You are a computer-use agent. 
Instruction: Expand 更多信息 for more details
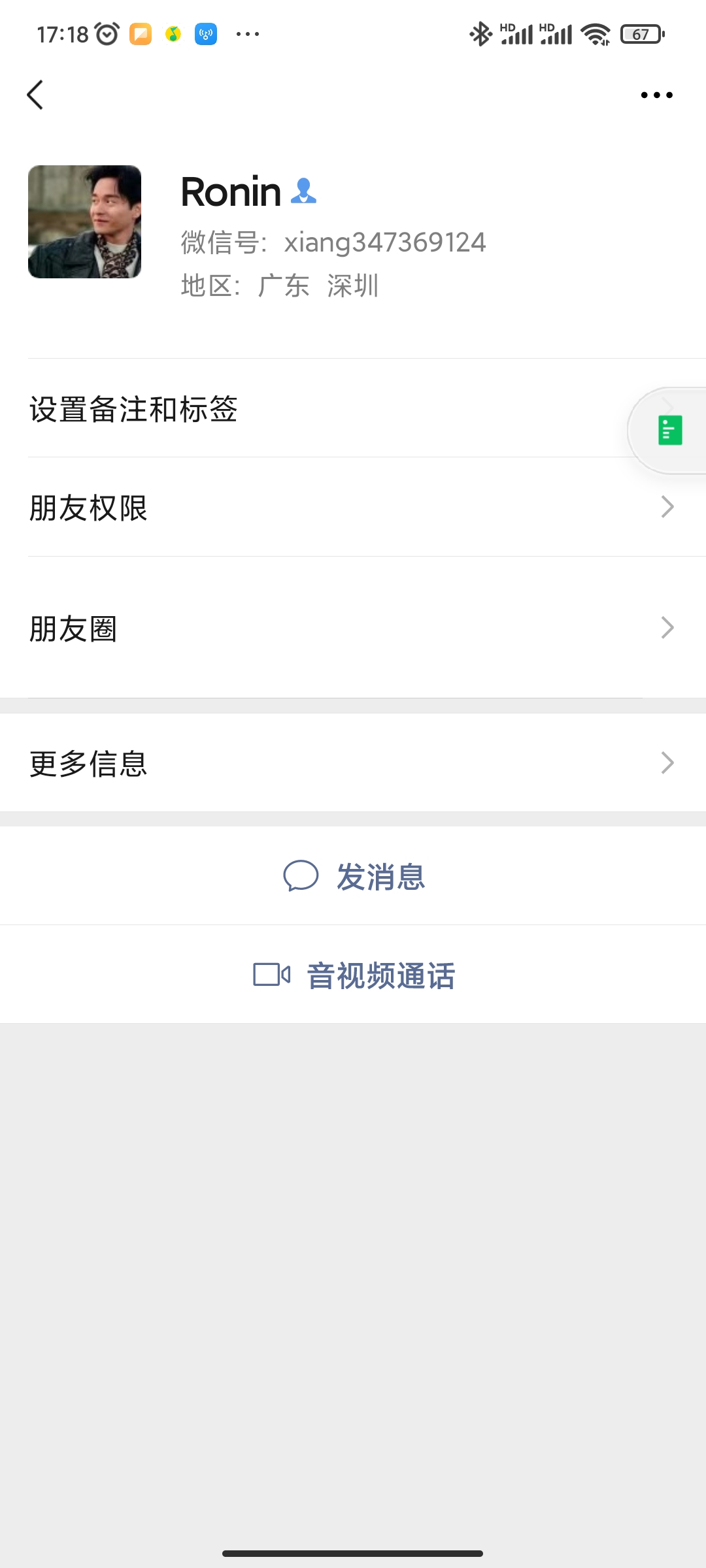[x=353, y=762]
